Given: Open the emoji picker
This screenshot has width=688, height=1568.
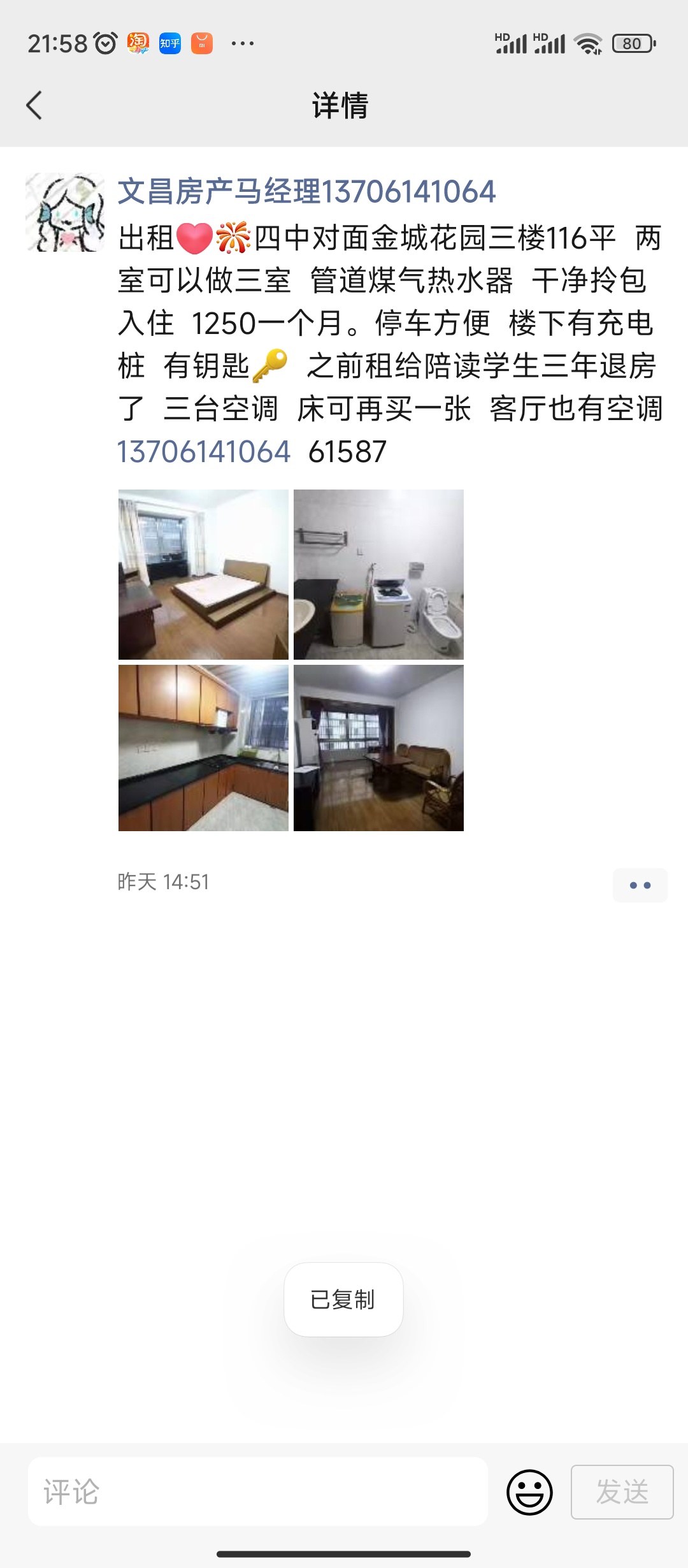Looking at the screenshot, I should coord(529,1492).
